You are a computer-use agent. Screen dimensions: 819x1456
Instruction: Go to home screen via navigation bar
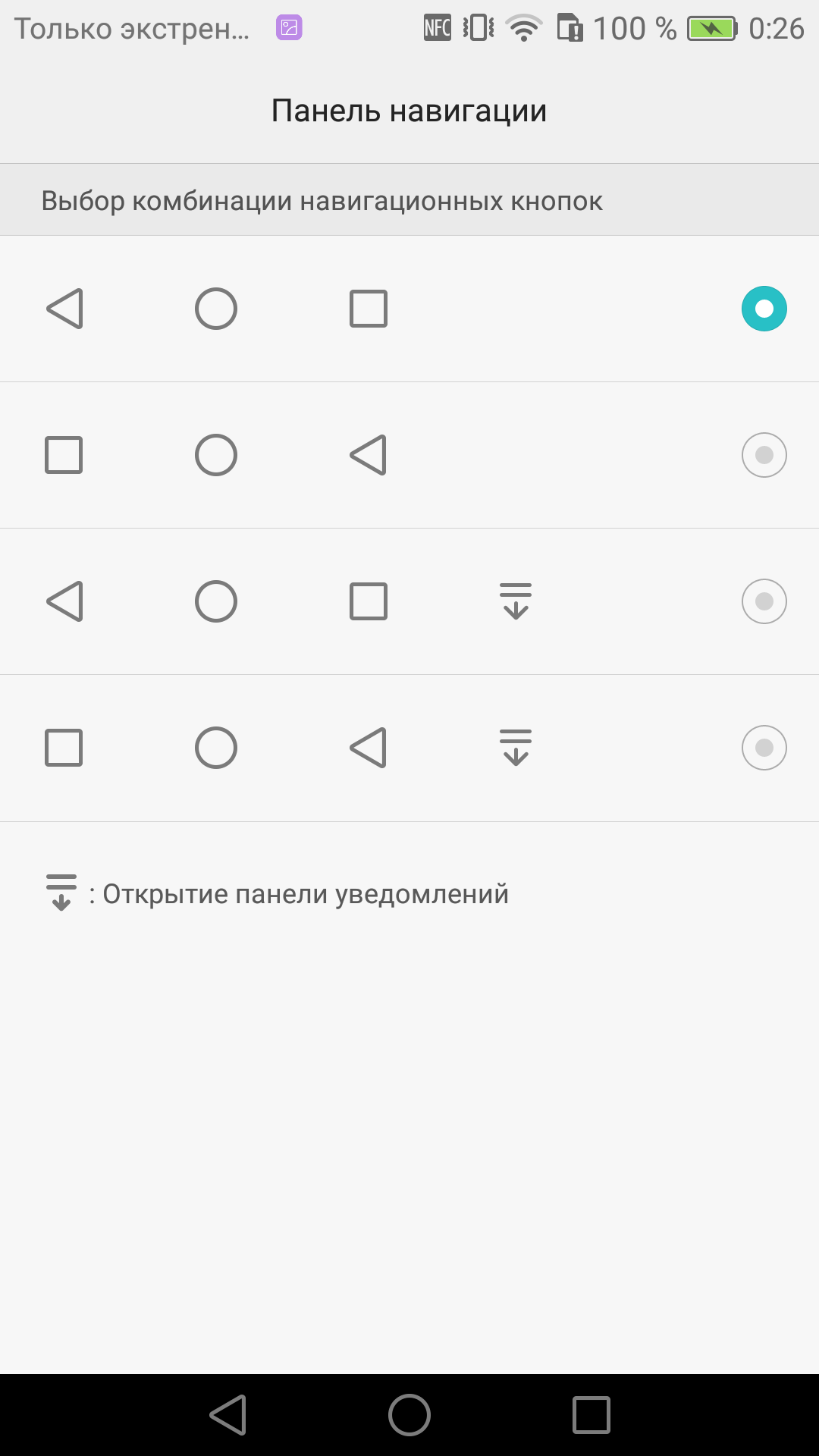(x=409, y=1415)
